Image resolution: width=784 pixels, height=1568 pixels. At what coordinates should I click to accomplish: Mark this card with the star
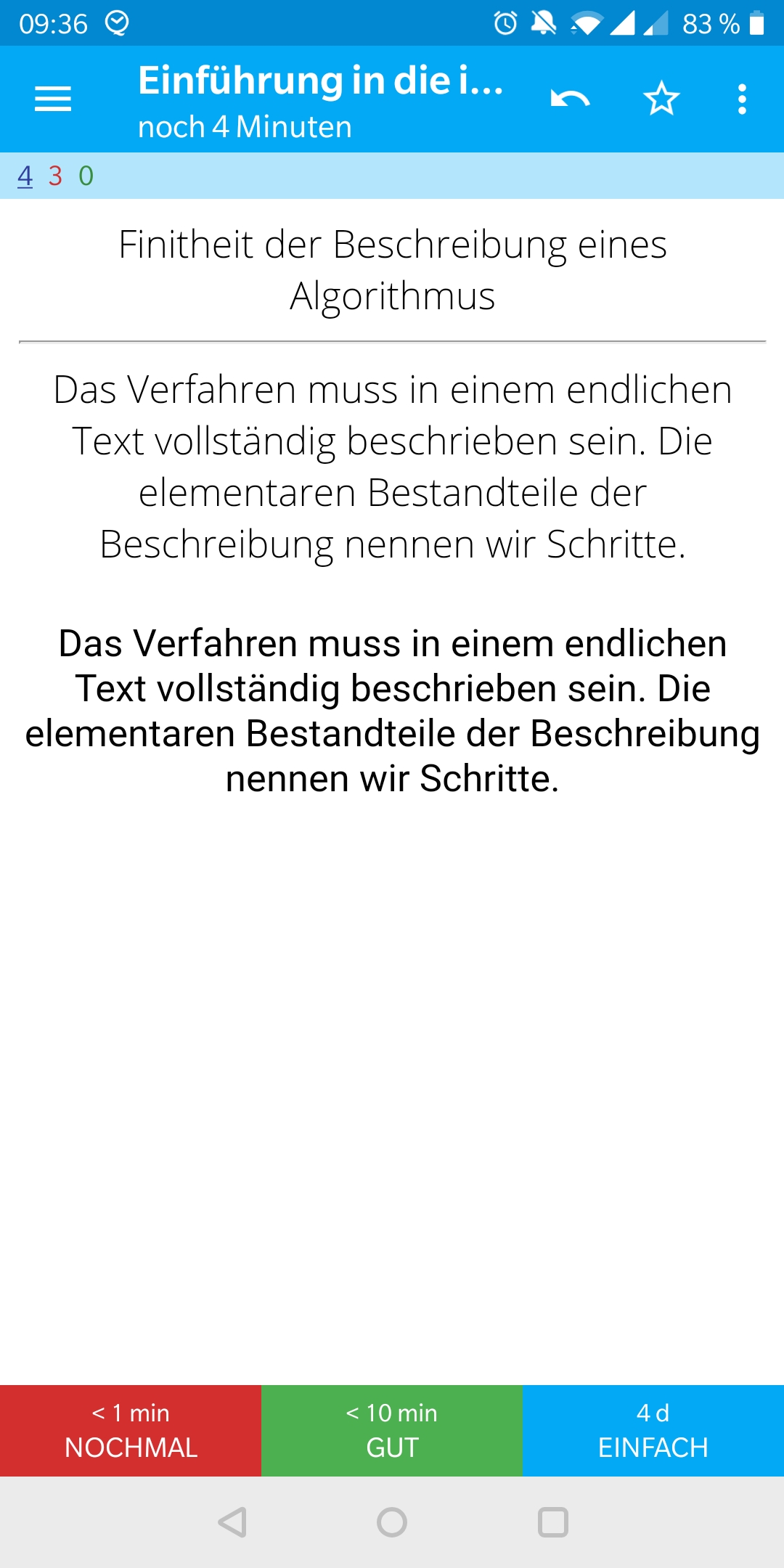pos(661,99)
